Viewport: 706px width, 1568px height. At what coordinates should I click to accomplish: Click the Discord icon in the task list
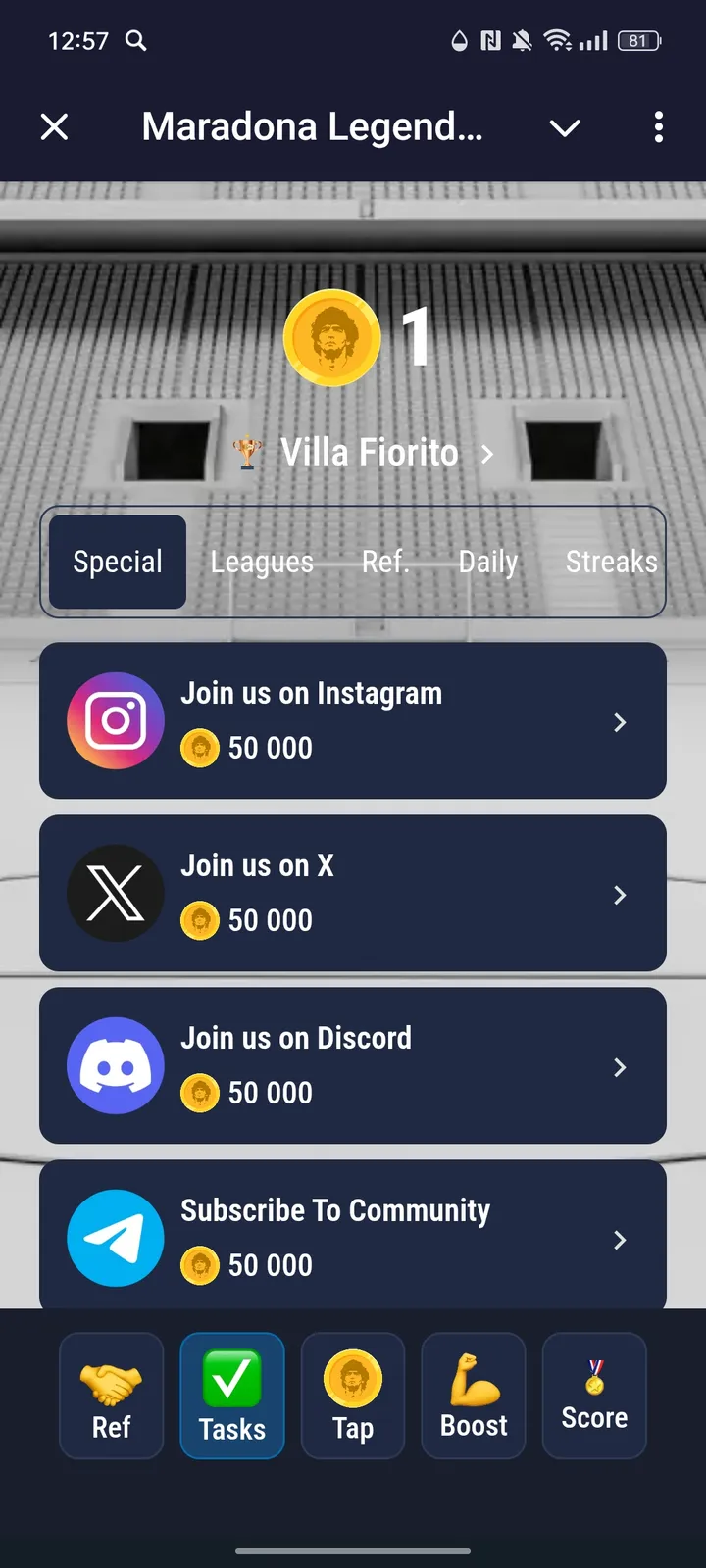116,1065
